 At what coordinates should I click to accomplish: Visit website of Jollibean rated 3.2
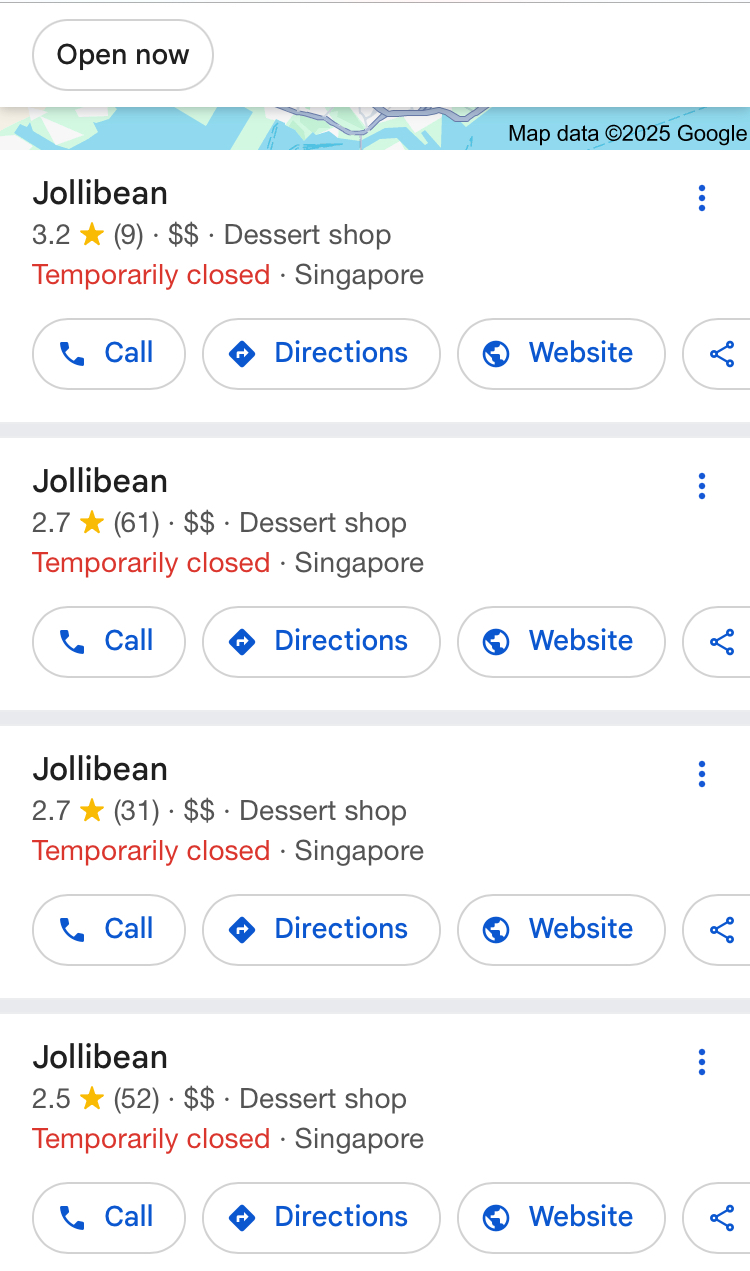561,353
